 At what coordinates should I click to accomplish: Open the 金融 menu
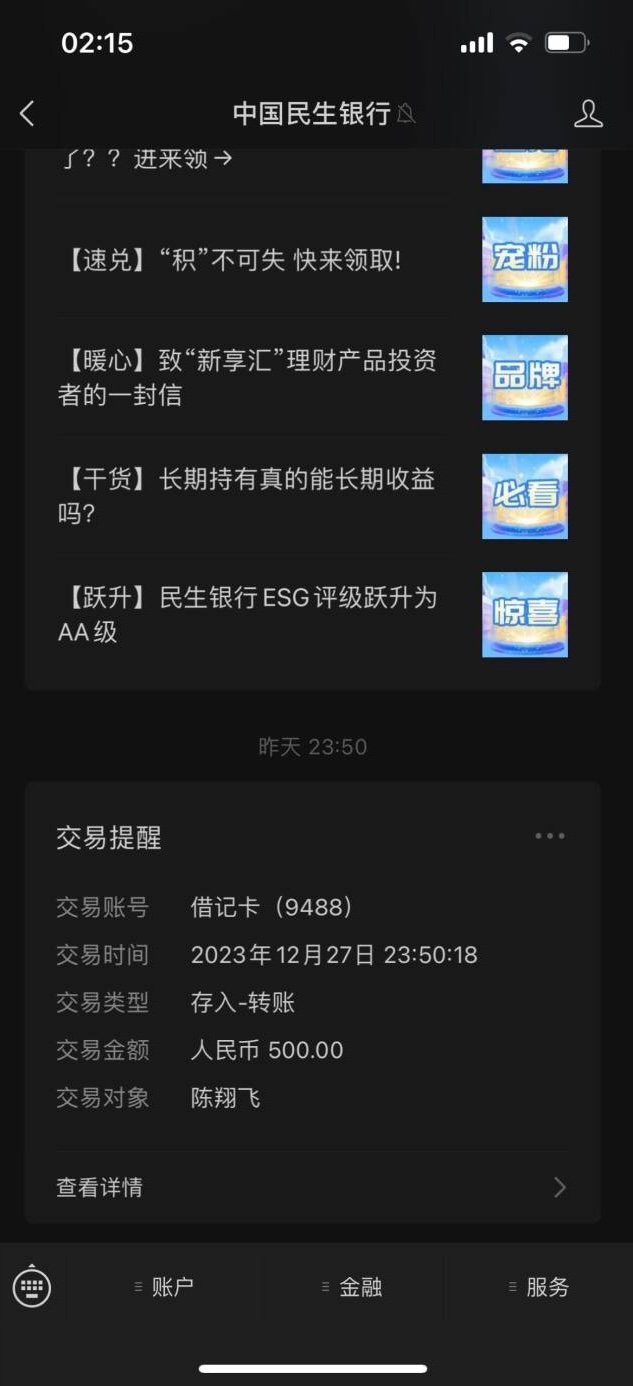pos(352,1287)
